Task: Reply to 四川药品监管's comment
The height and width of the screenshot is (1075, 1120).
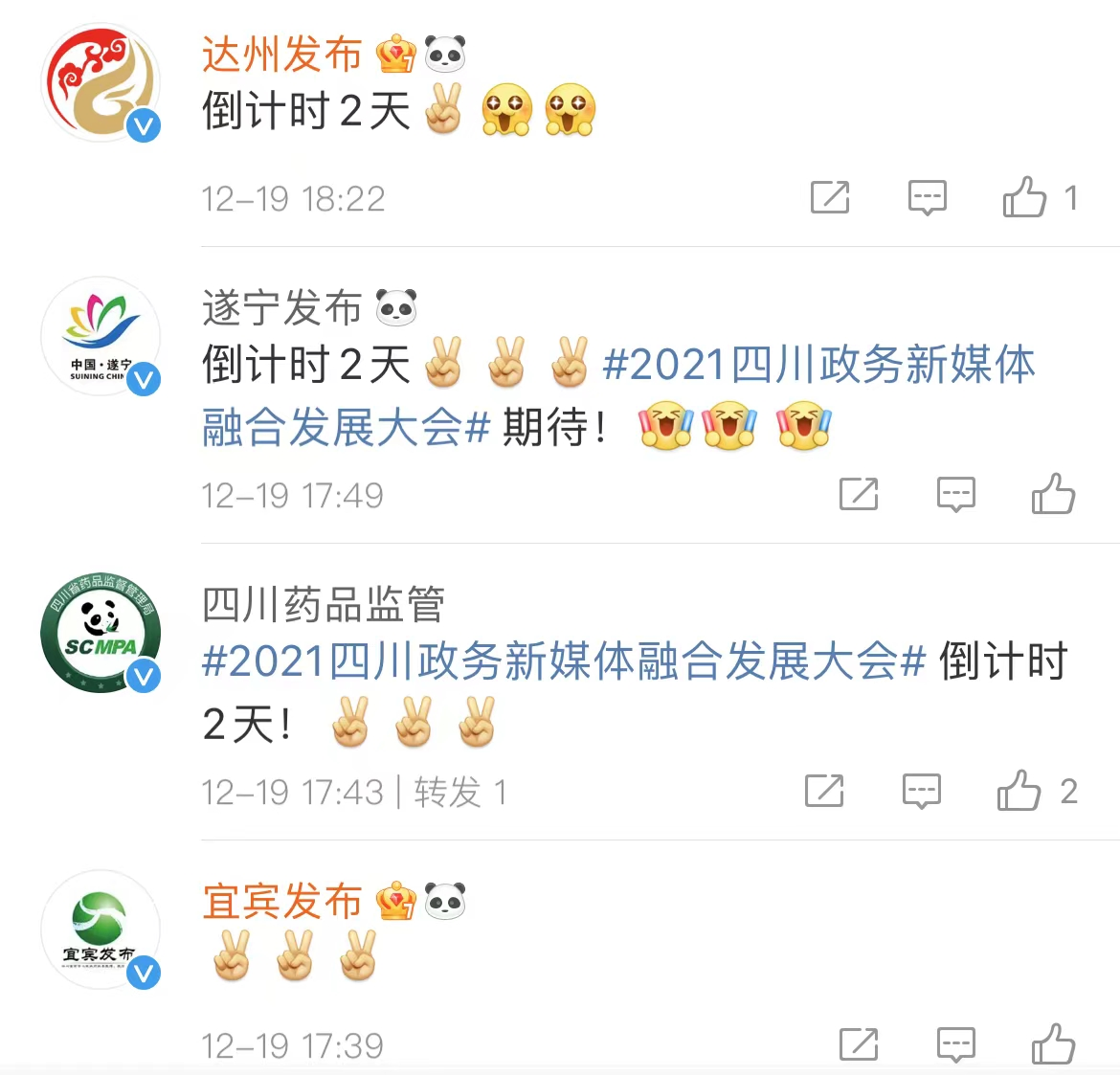Action: 921,791
